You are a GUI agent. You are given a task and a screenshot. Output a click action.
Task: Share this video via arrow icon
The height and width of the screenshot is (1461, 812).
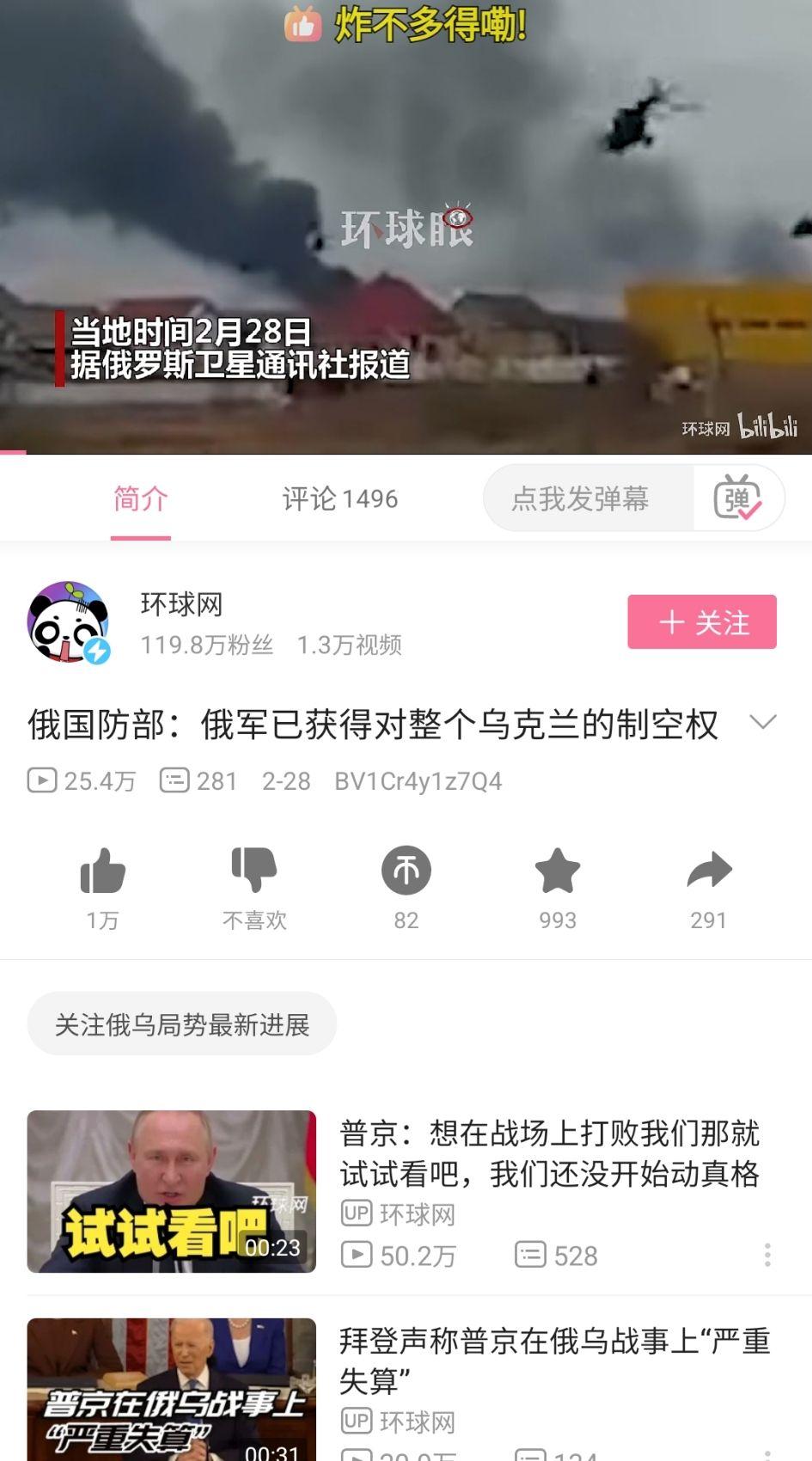coord(709,871)
